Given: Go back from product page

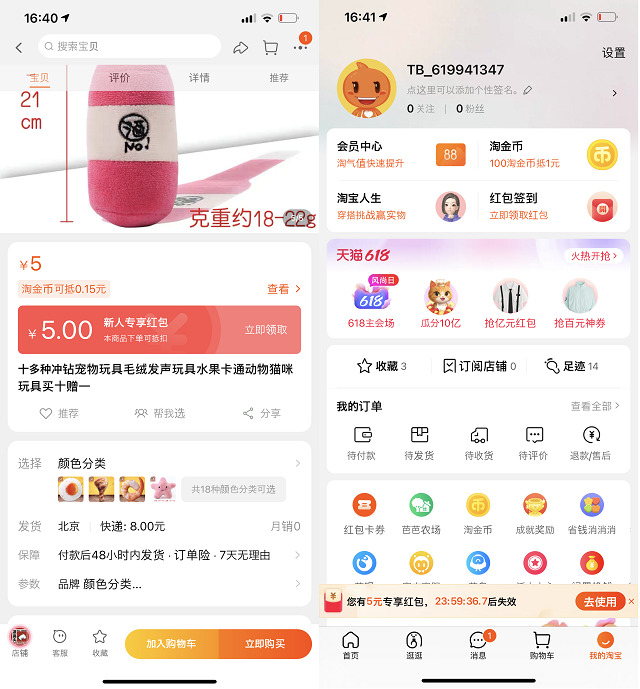Looking at the screenshot, I should pyautogui.click(x=19, y=47).
